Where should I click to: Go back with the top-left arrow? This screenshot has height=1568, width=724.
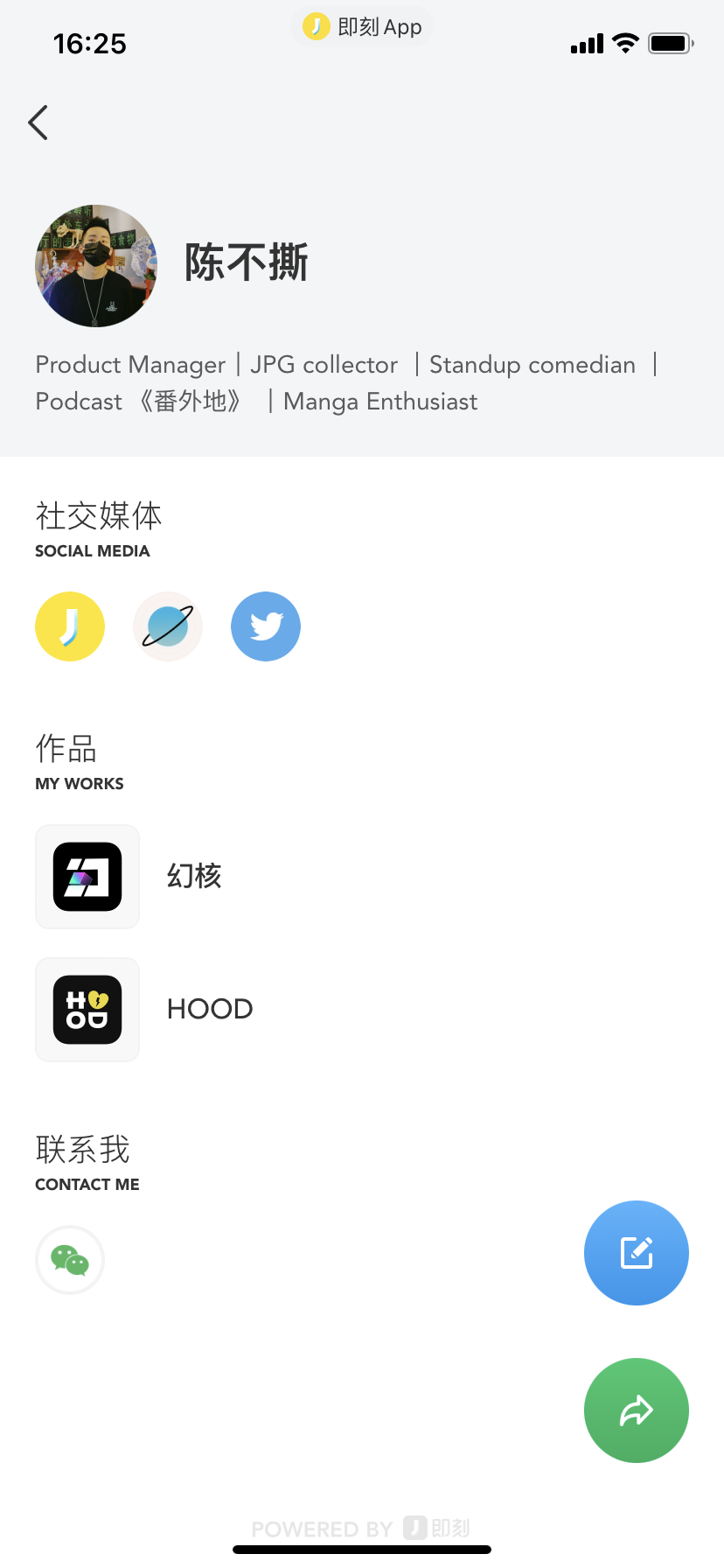tap(38, 122)
